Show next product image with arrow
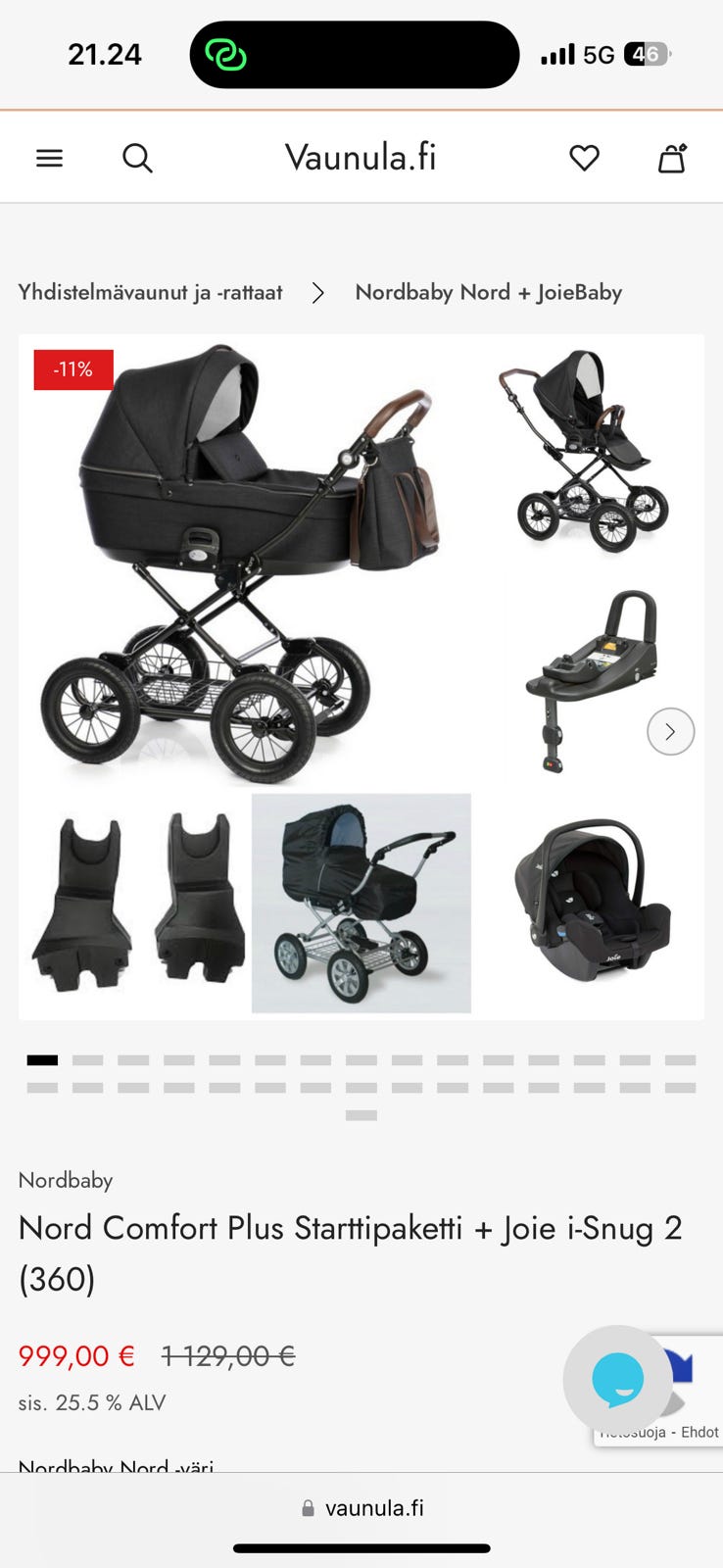Screen dimensions: 723x1568 pos(670,731)
